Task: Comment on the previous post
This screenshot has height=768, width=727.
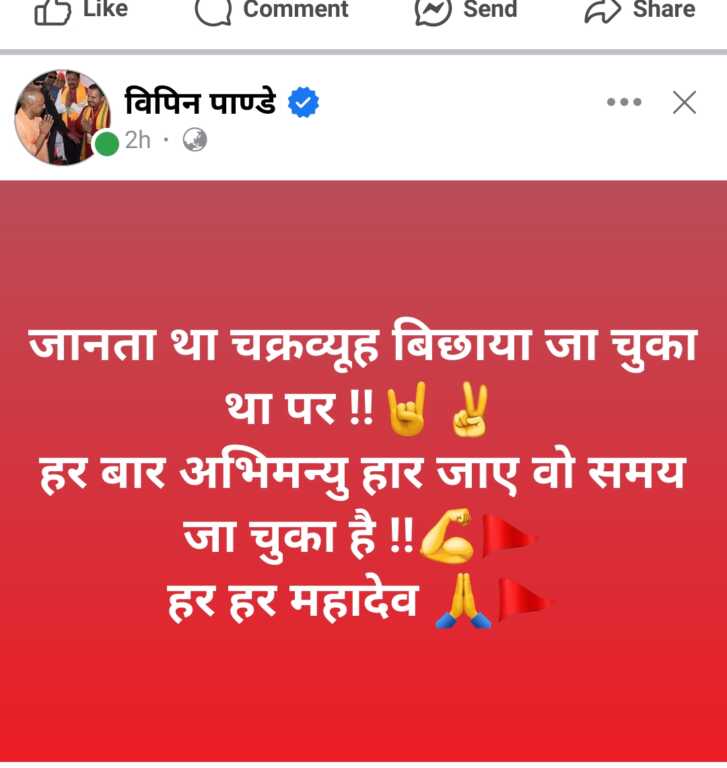Action: tap(271, 10)
